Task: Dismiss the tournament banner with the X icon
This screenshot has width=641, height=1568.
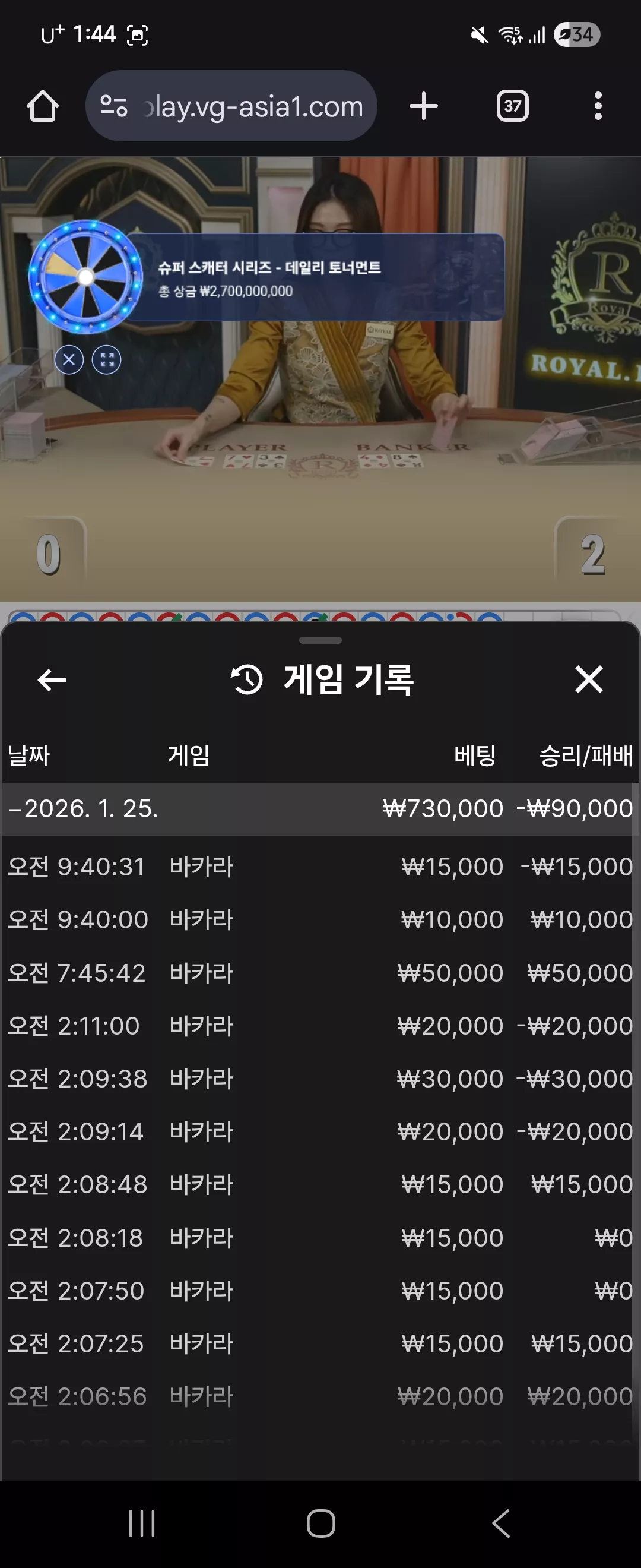Action: [69, 360]
